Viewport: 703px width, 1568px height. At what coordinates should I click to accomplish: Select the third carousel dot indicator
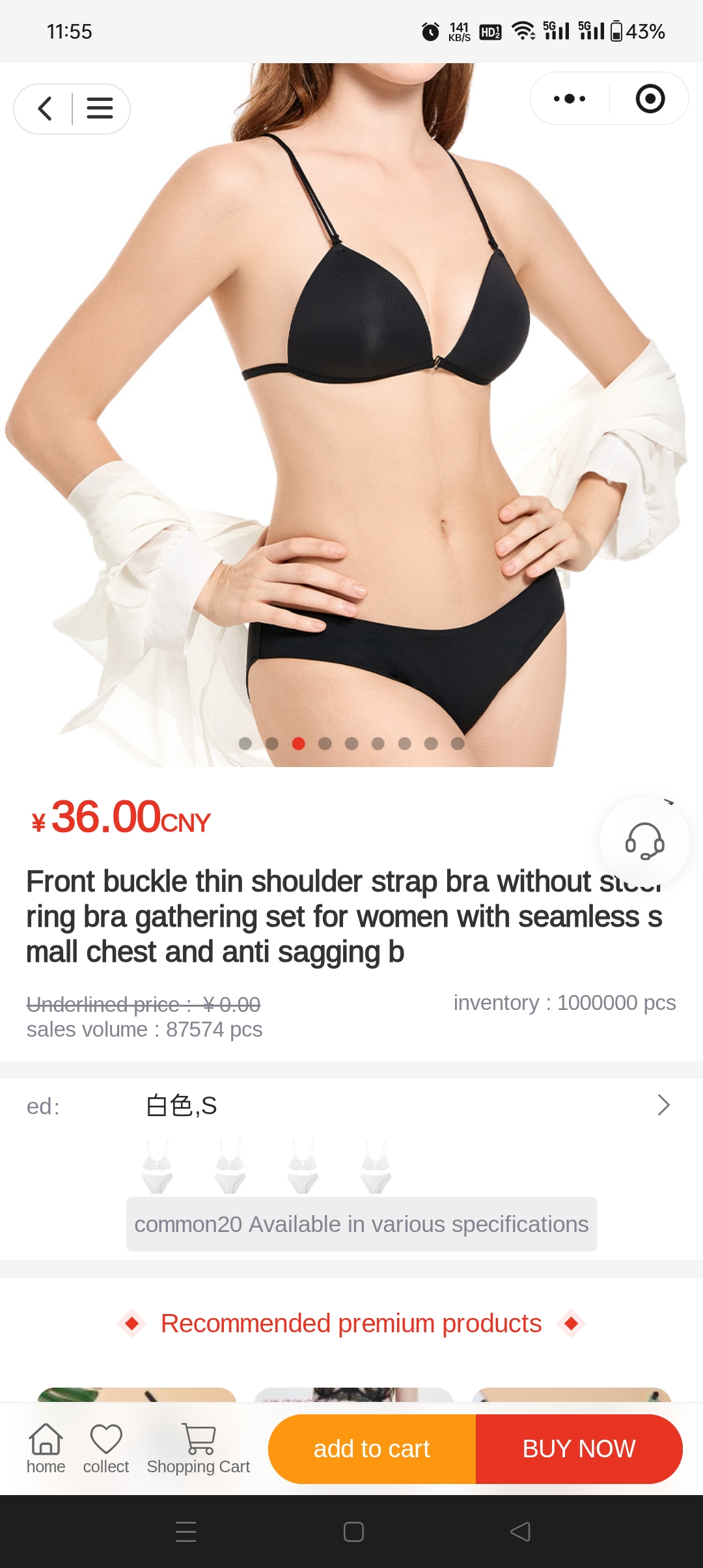pyautogui.click(x=299, y=743)
